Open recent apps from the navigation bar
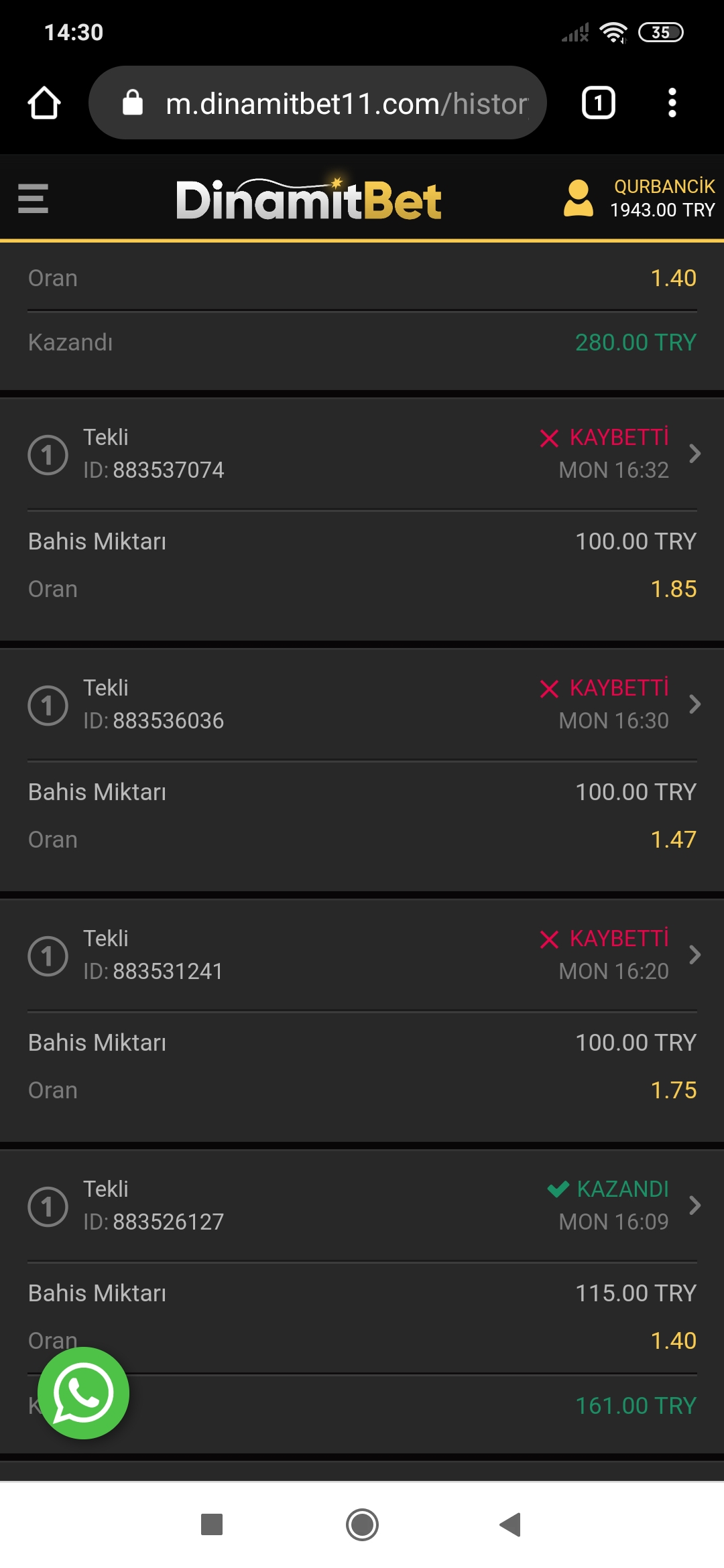Screen dimensions: 724x1568 (x=212, y=1524)
